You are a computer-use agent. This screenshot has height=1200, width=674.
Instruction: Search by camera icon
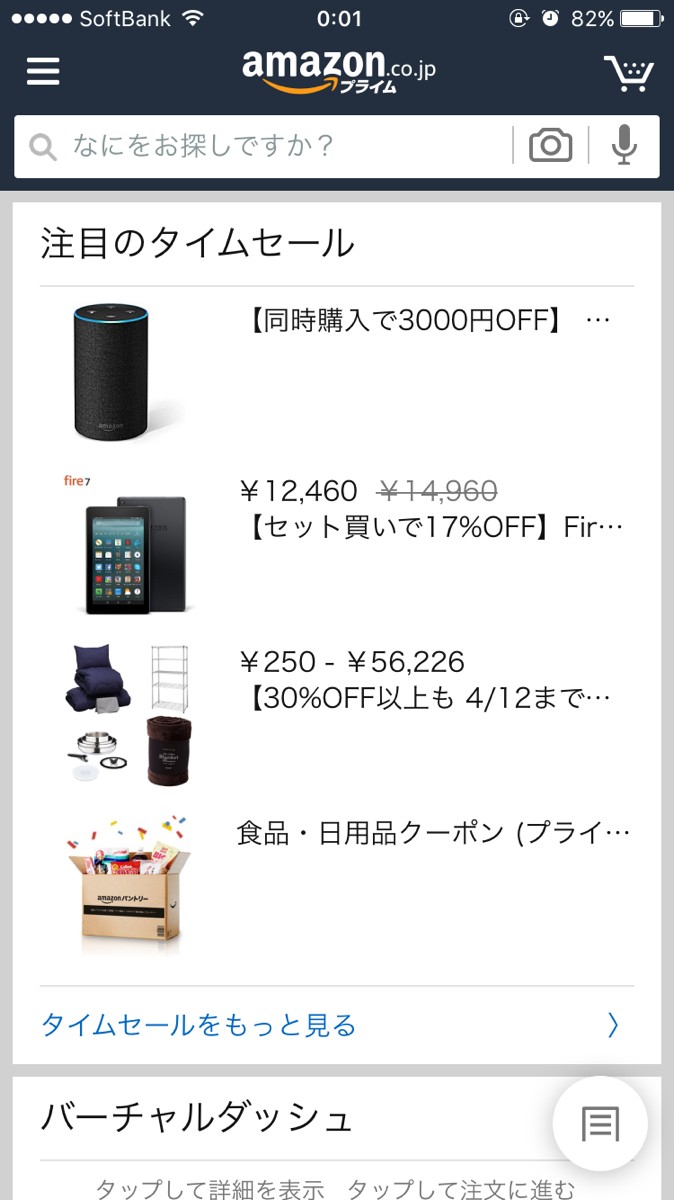point(550,146)
